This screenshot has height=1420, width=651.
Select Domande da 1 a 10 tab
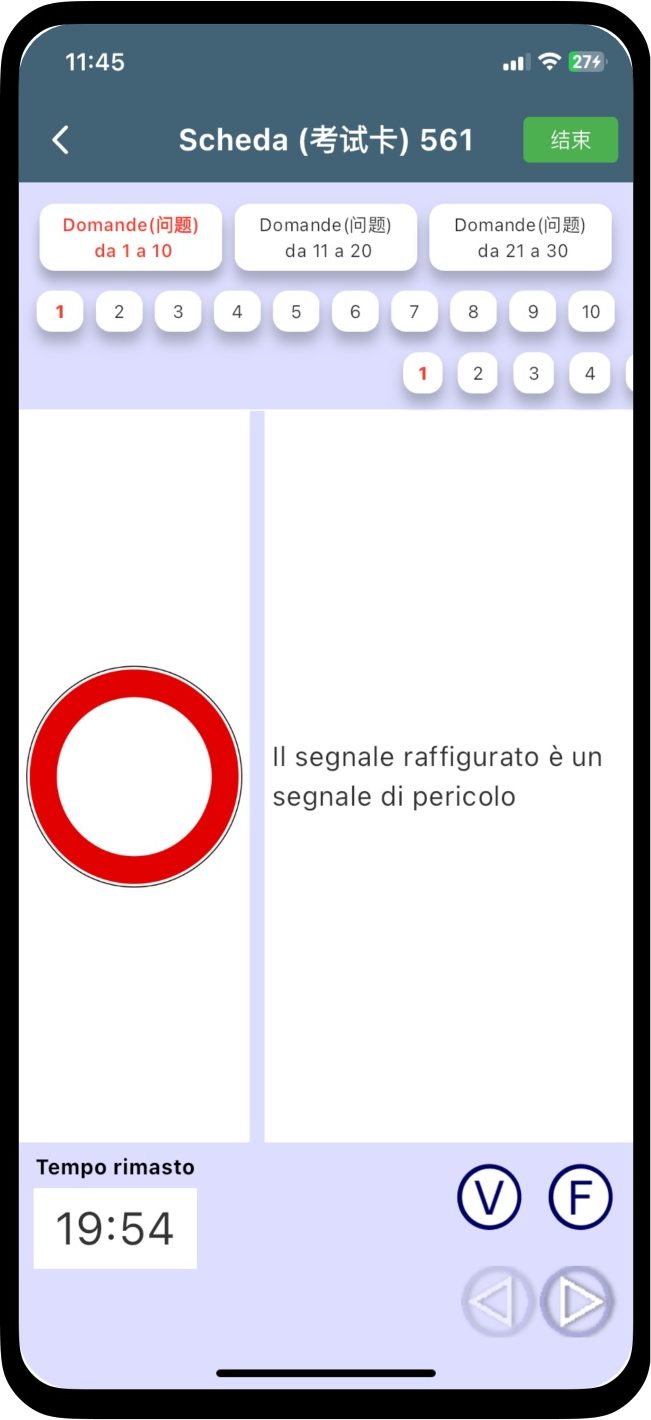click(x=131, y=238)
